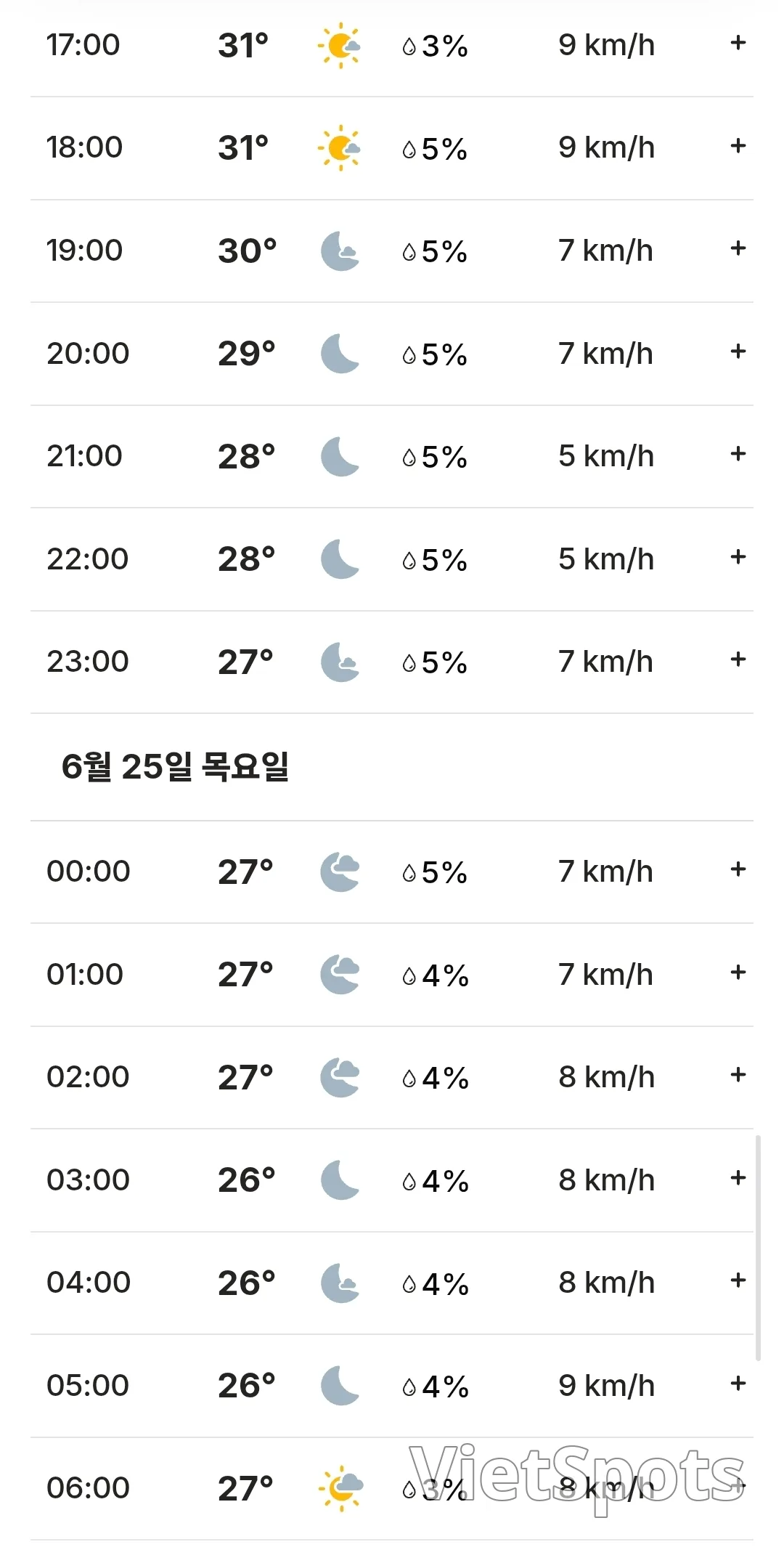Show more for the 21:00 forecast
The width and height of the screenshot is (784, 1555).
(x=738, y=454)
